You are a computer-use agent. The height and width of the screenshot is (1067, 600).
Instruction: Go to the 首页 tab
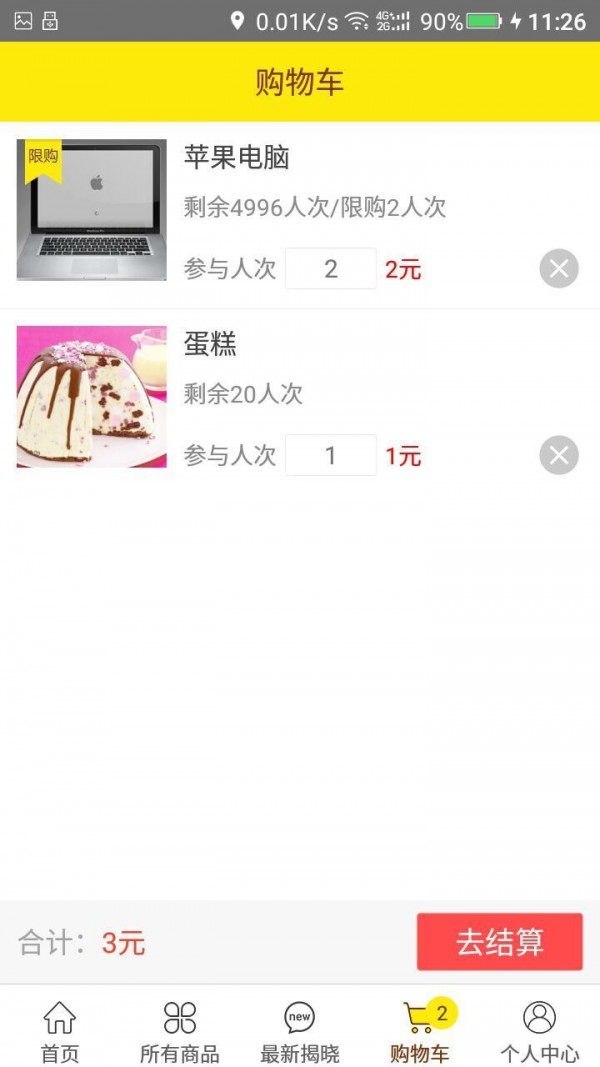coord(60,1030)
